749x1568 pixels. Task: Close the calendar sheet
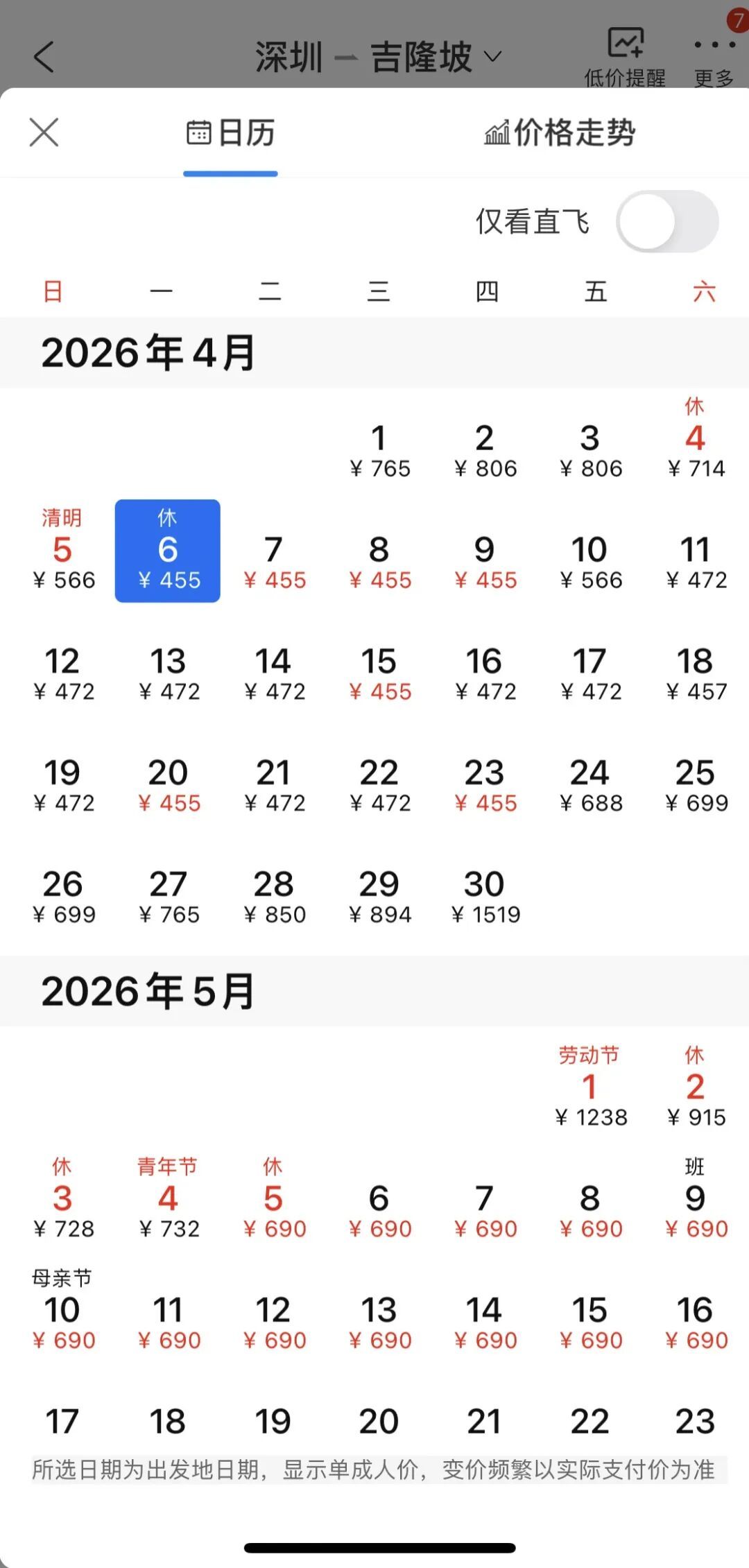coord(44,132)
